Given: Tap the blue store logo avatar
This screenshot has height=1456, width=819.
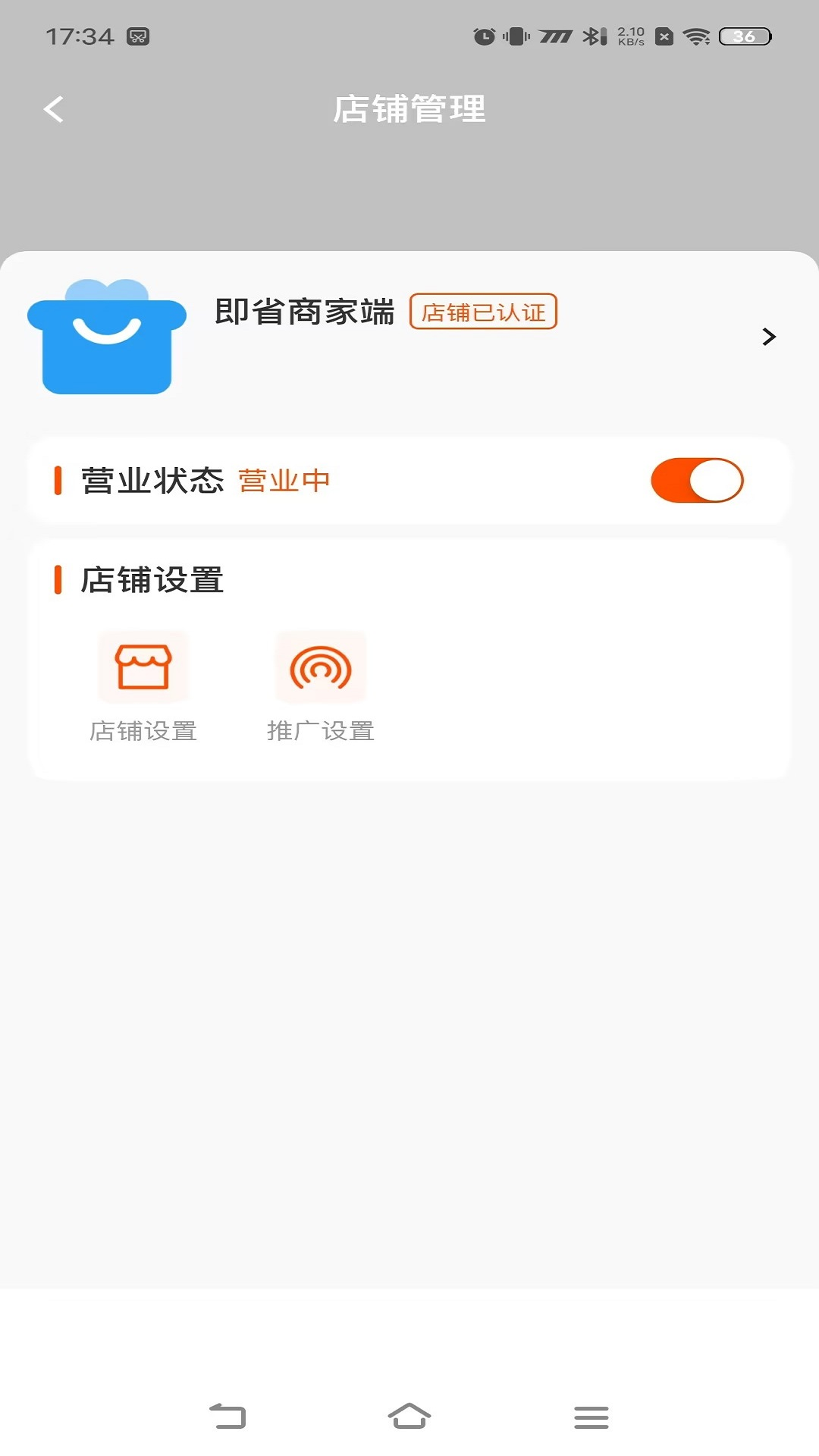Looking at the screenshot, I should click(x=106, y=336).
